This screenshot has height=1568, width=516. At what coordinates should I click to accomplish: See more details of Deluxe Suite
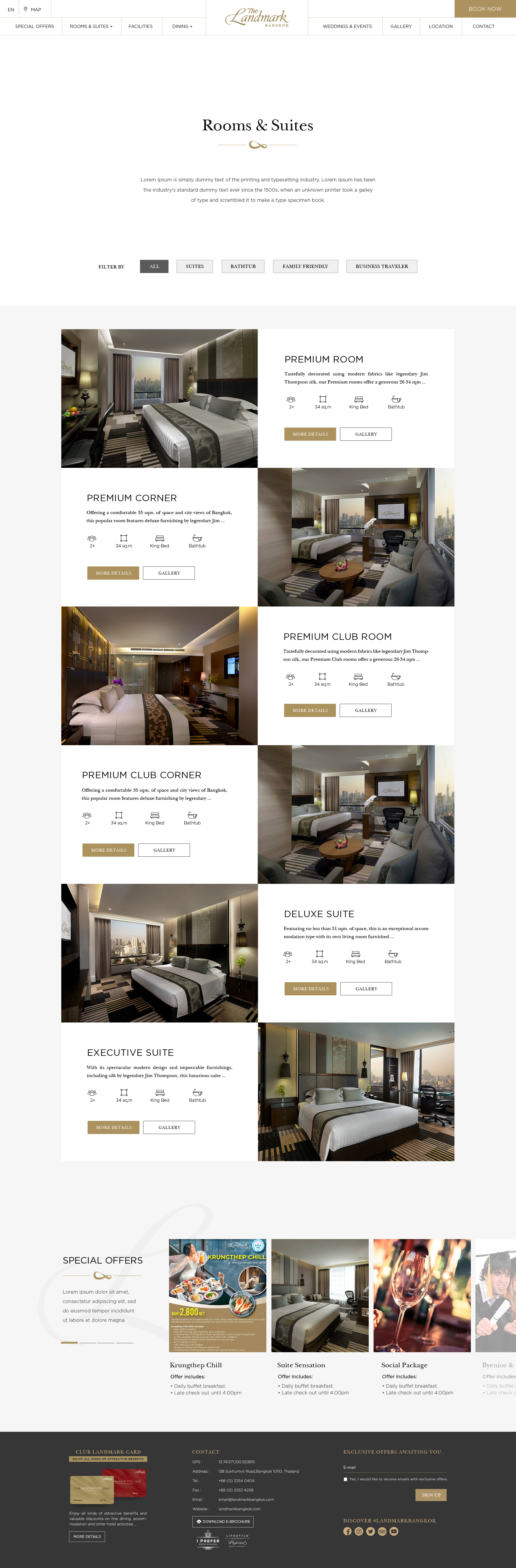point(310,989)
